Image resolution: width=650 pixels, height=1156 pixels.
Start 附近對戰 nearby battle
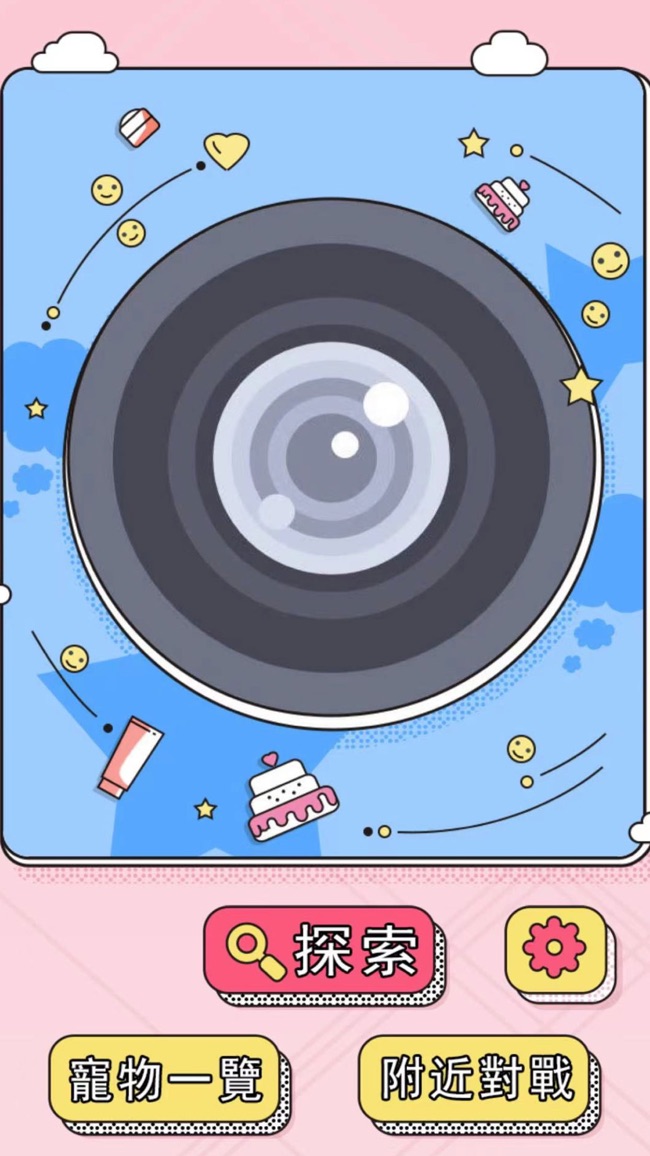pos(476,1079)
